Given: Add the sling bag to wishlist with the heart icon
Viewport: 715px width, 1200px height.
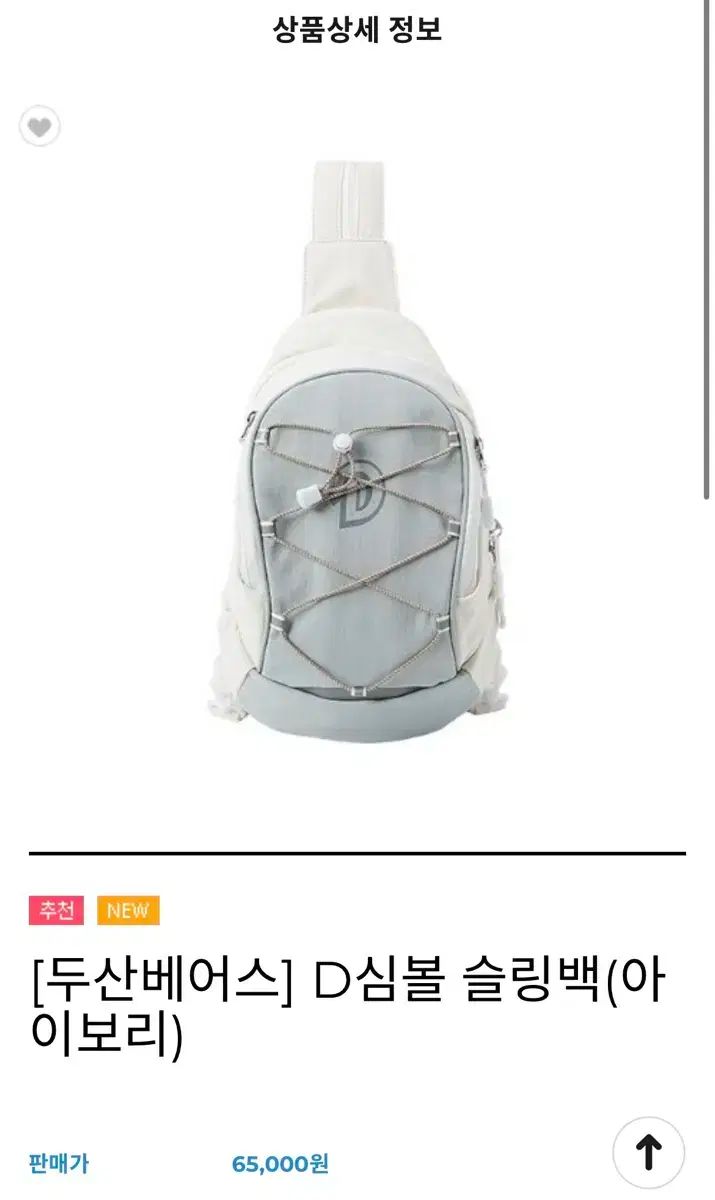Looking at the screenshot, I should [40, 127].
